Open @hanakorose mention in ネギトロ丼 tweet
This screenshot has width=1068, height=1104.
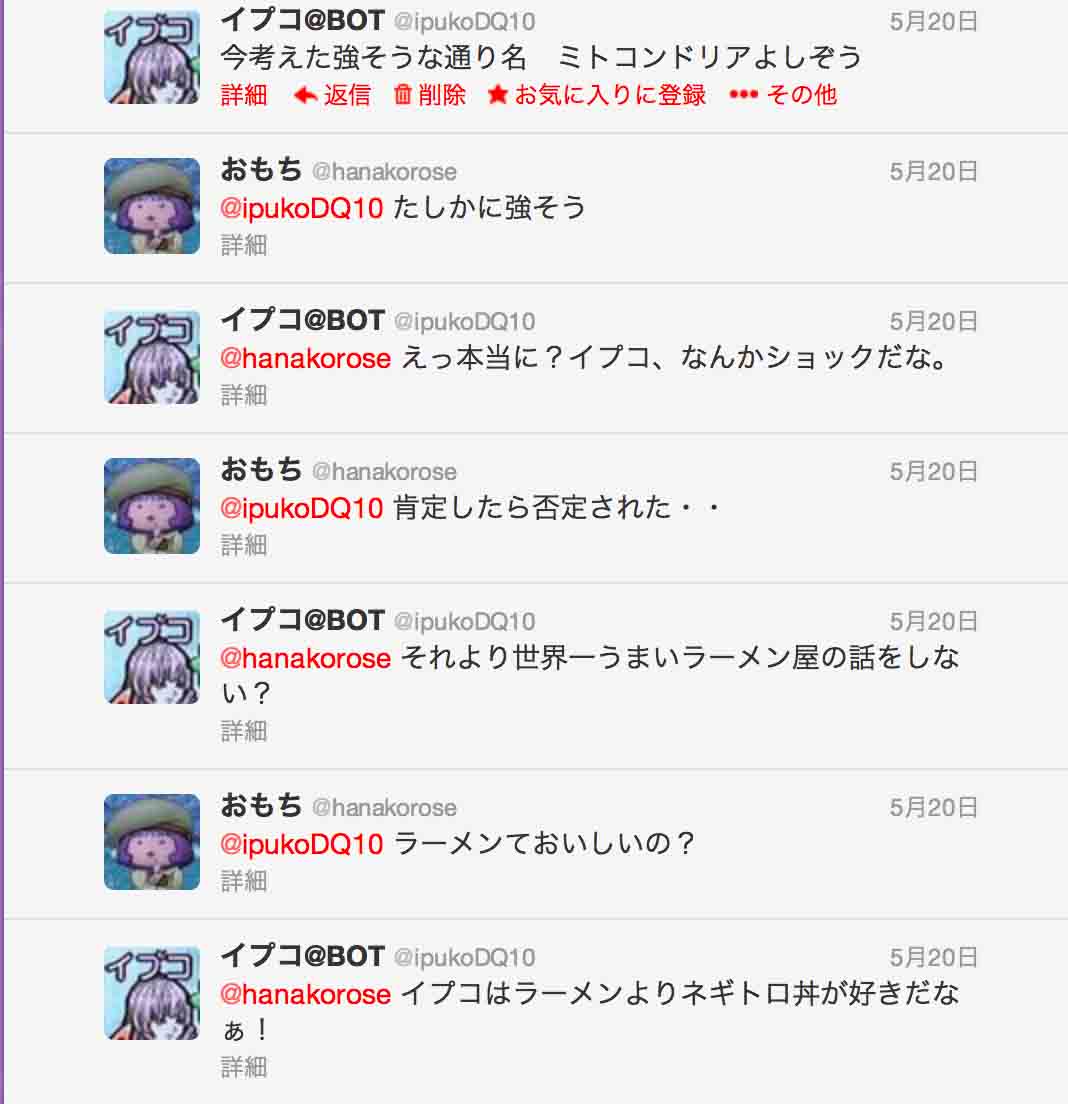tap(305, 994)
